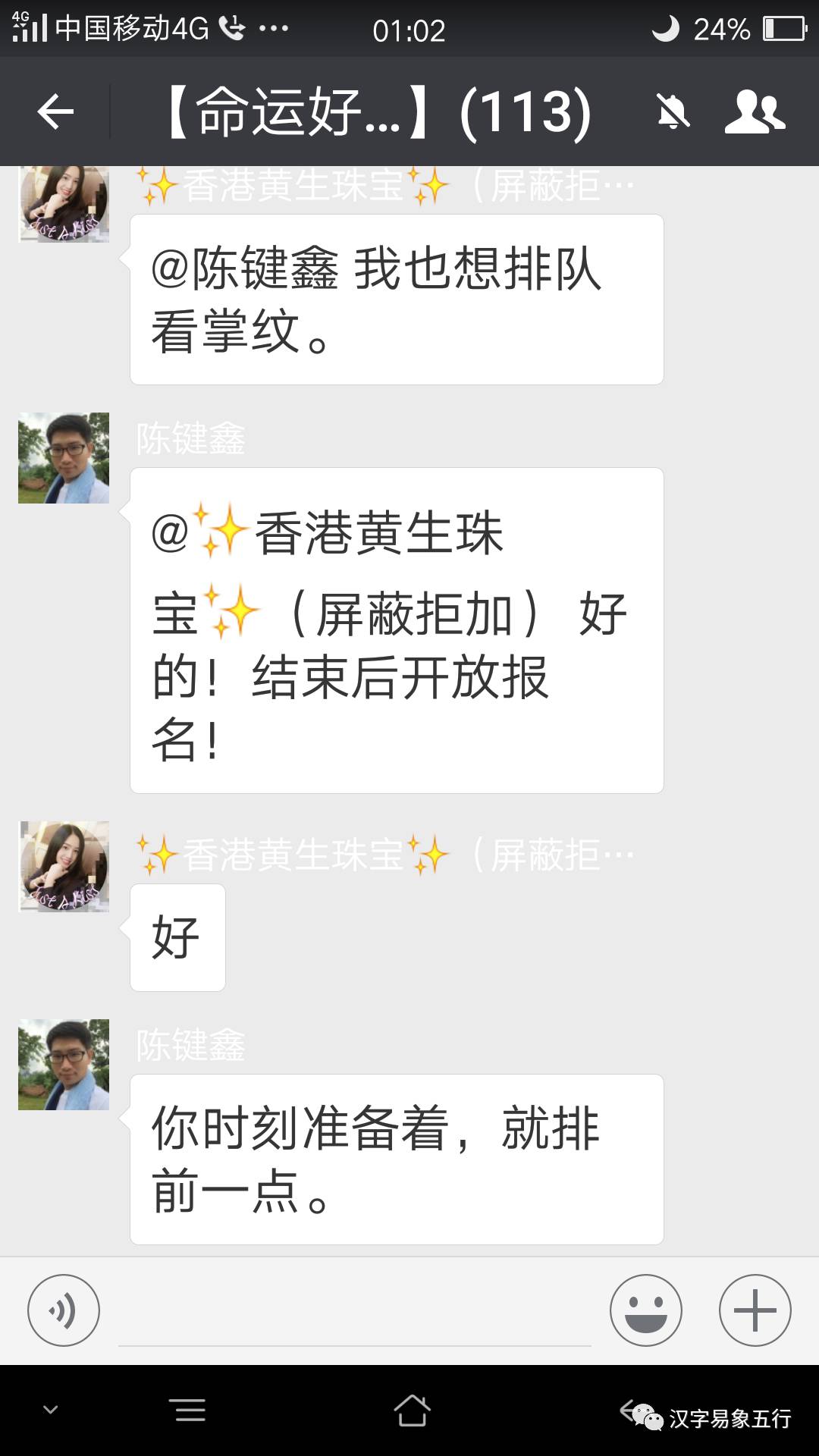Open 香港黄生珠宝 avatar beside the 好 message

pyautogui.click(x=64, y=867)
